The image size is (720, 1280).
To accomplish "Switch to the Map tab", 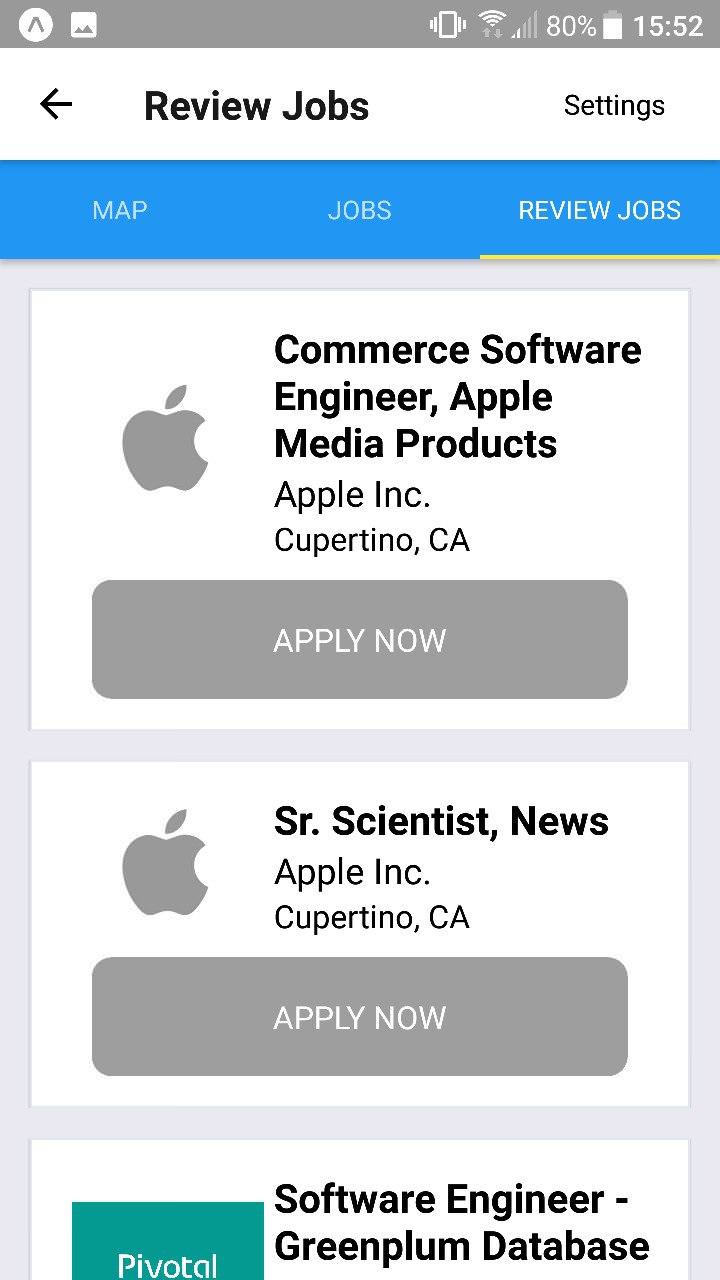I will coord(120,210).
